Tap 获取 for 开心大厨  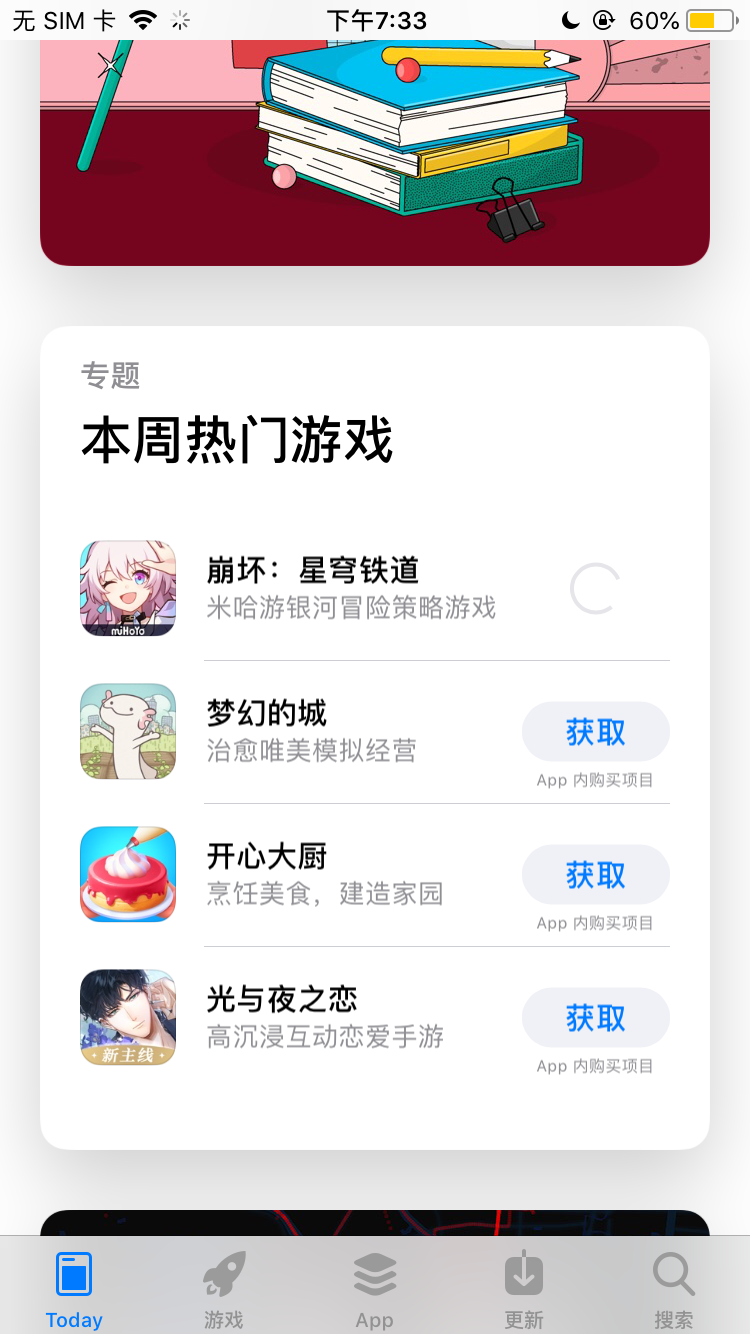(x=595, y=875)
